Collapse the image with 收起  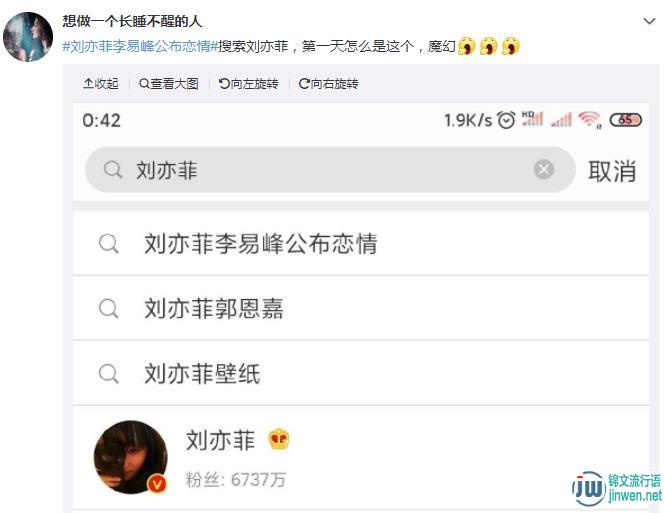click(100, 84)
